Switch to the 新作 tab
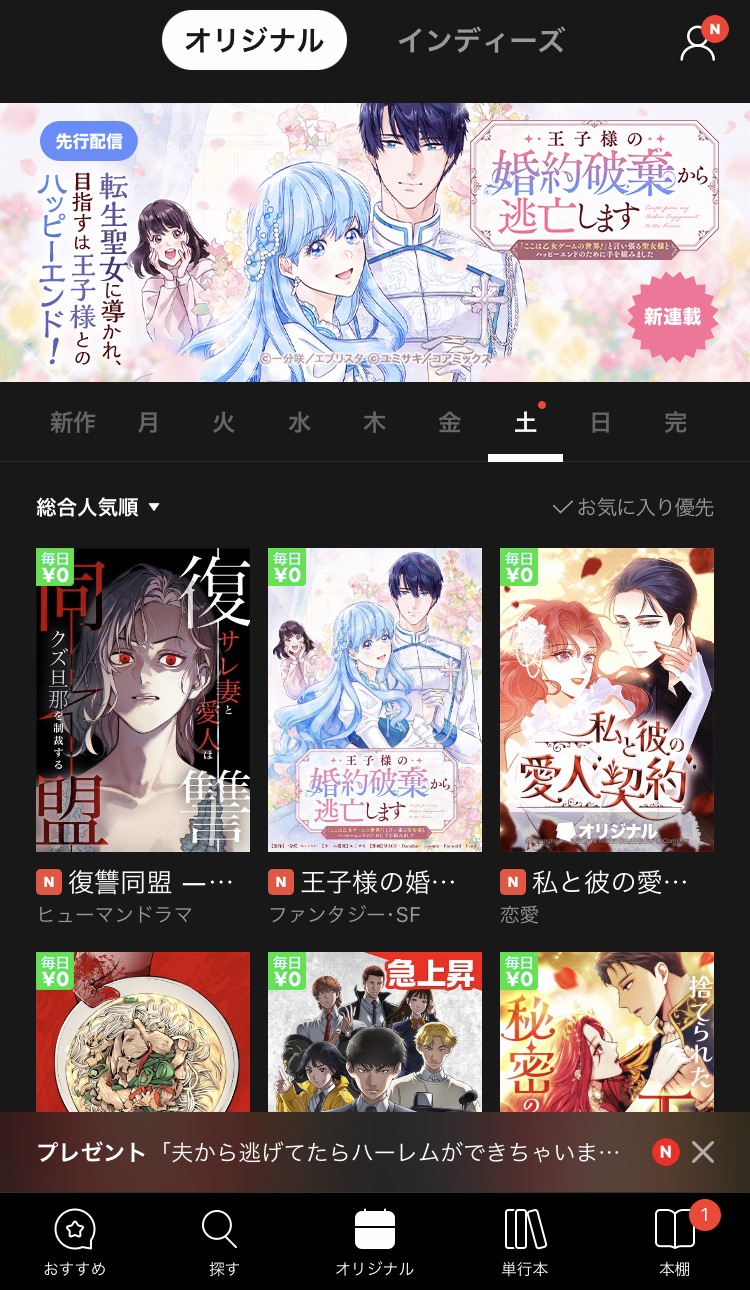 click(73, 422)
